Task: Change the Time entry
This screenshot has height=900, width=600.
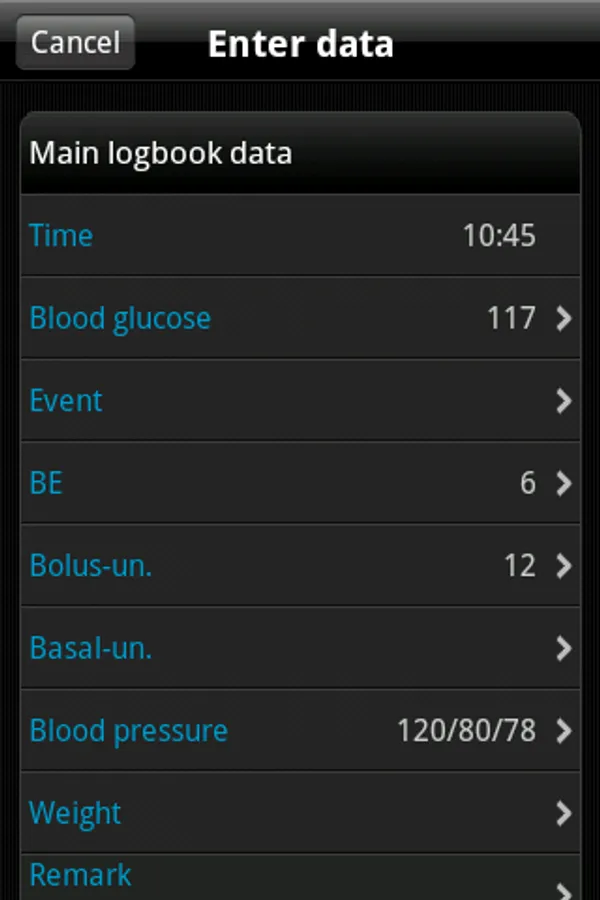Action: click(300, 236)
